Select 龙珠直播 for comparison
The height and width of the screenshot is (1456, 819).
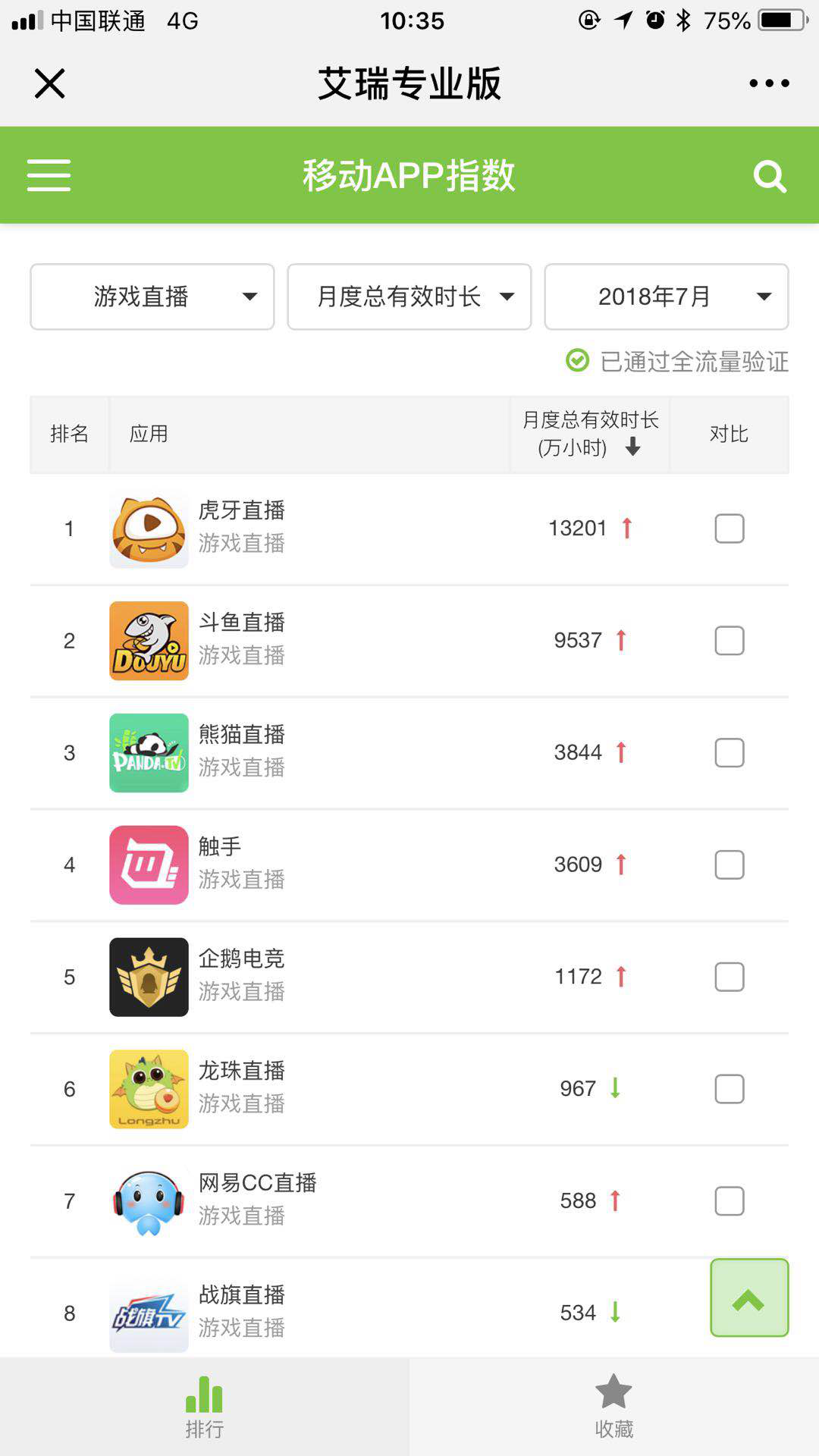click(729, 1089)
